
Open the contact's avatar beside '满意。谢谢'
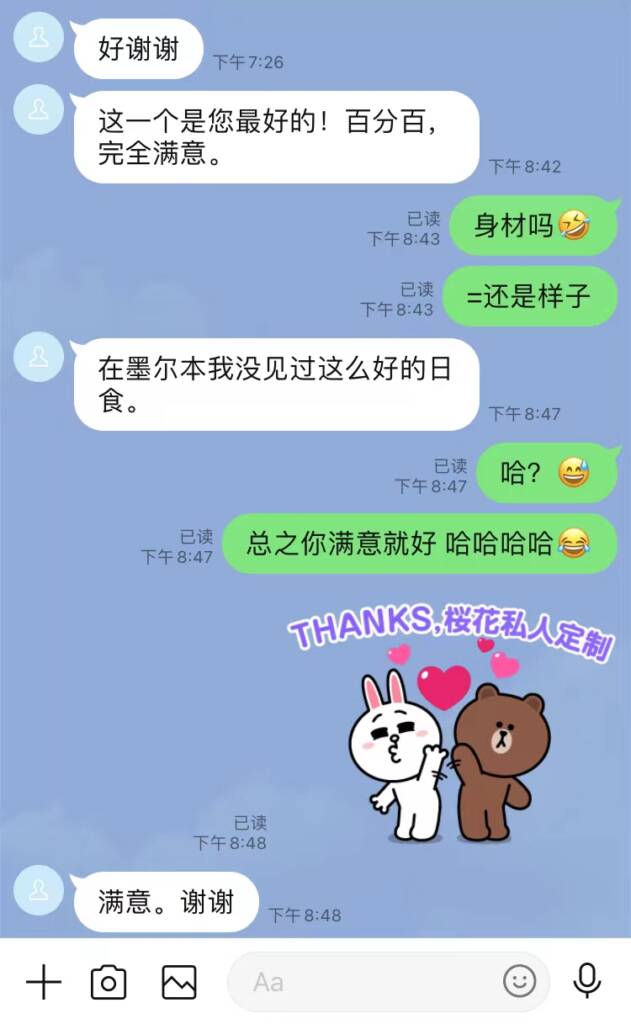click(x=38, y=890)
